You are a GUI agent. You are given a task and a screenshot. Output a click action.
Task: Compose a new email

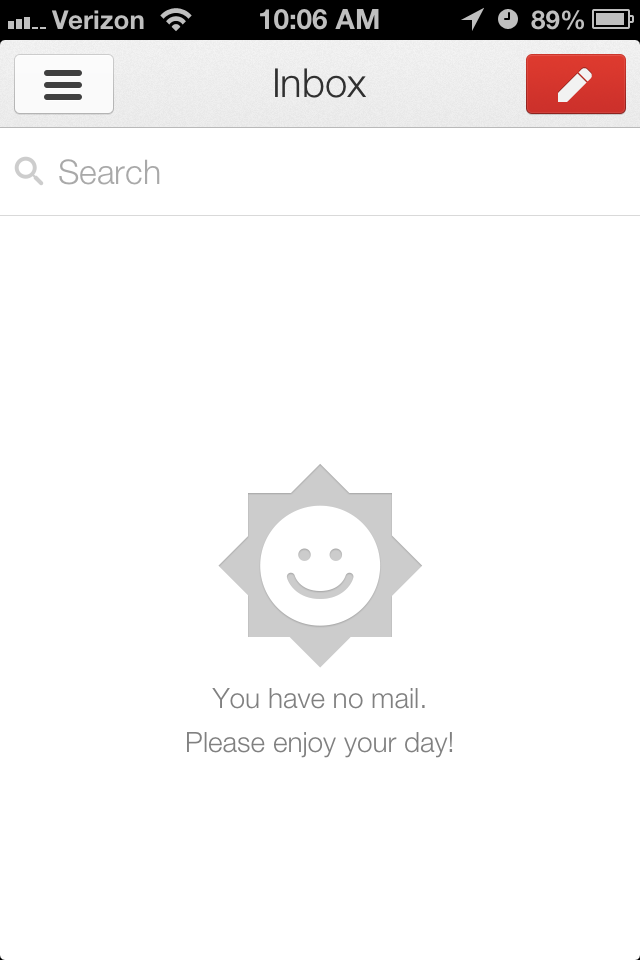[575, 84]
